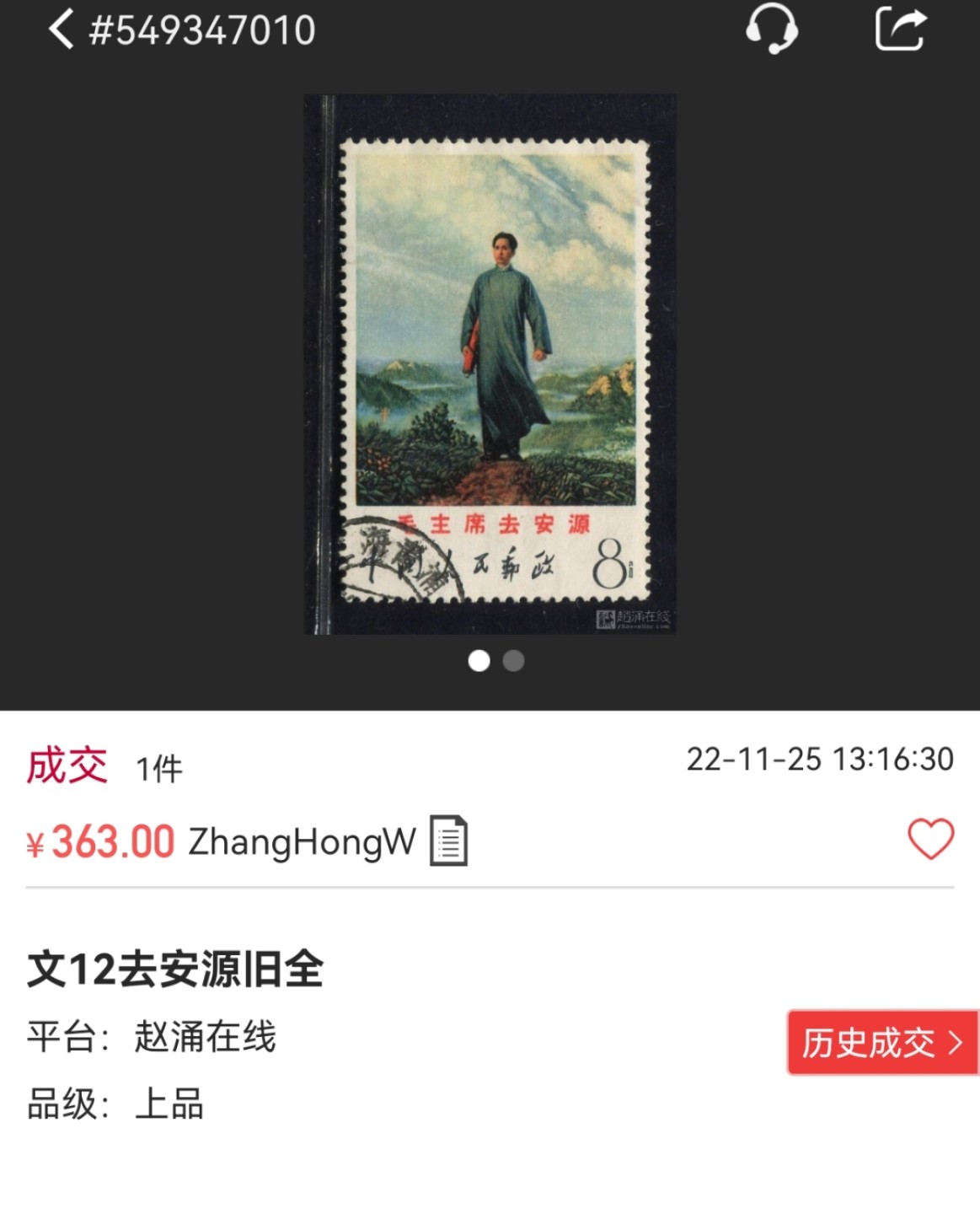Open 历史成交 past sales
This screenshot has height=1214, width=980.
tap(881, 1043)
